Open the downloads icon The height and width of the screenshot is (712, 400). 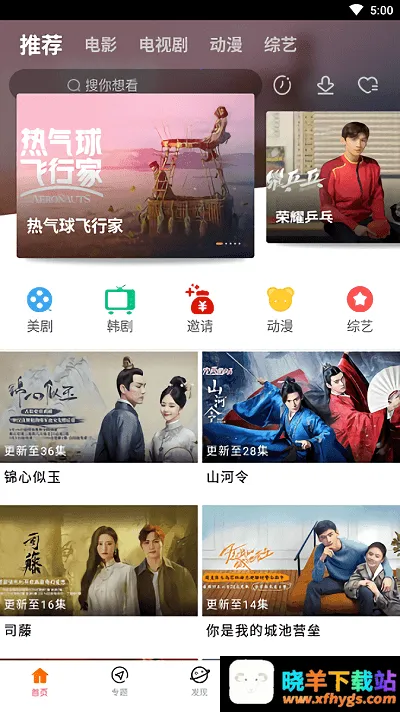[326, 85]
